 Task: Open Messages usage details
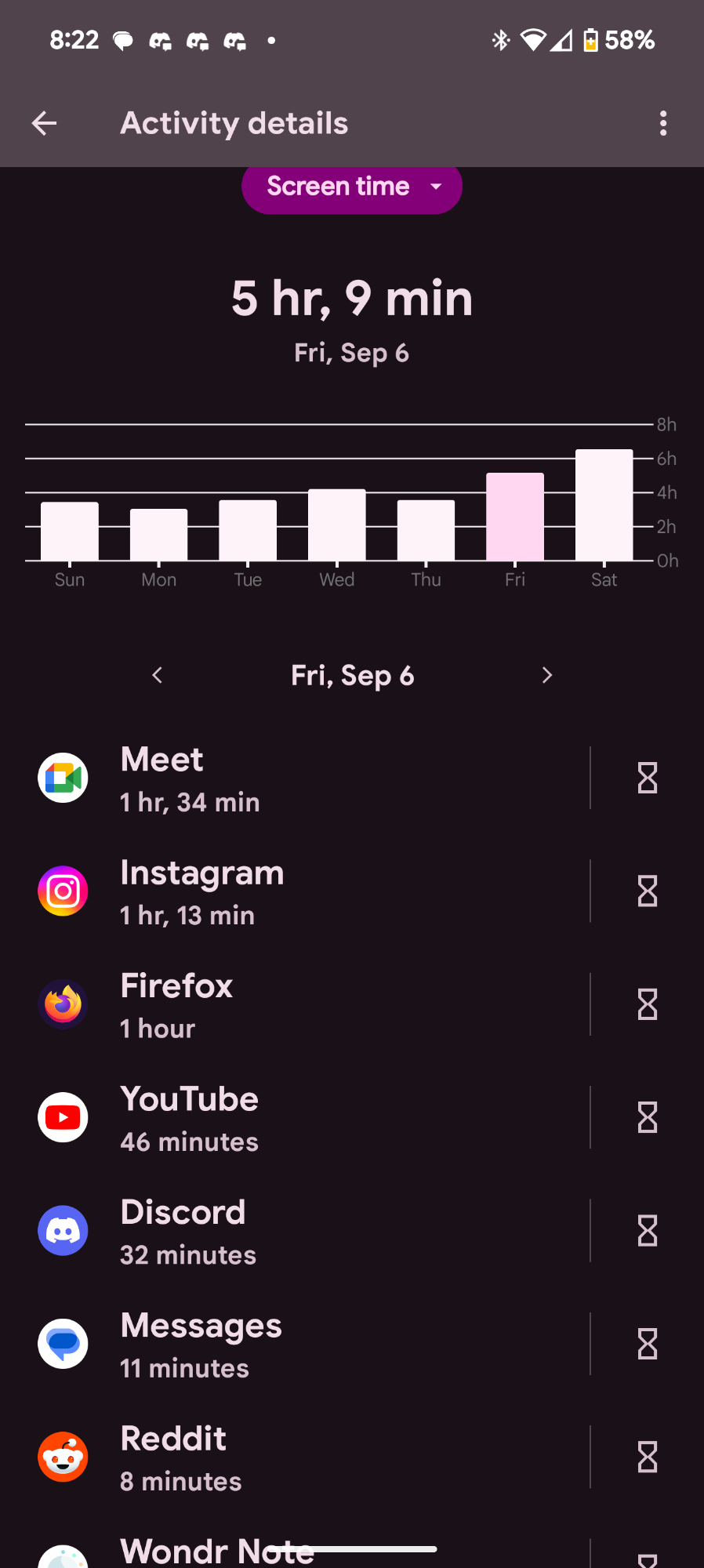point(314,1345)
